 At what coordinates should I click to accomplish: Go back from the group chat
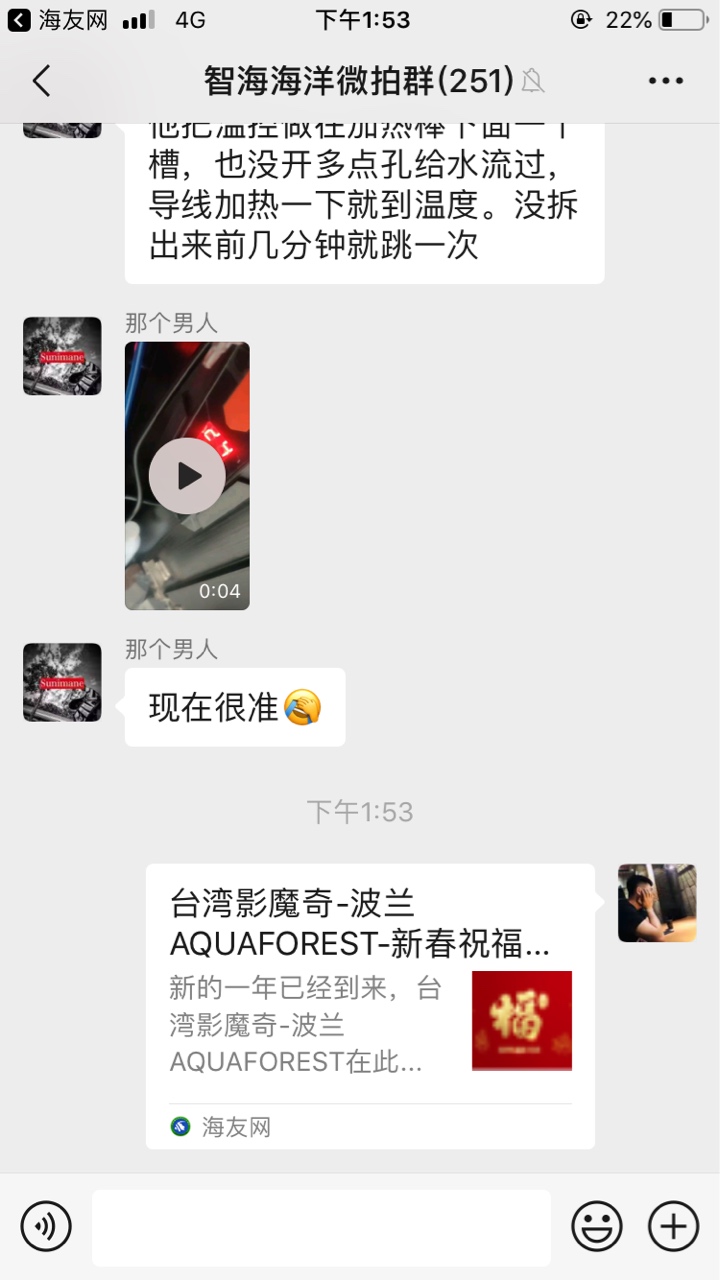click(x=41, y=81)
